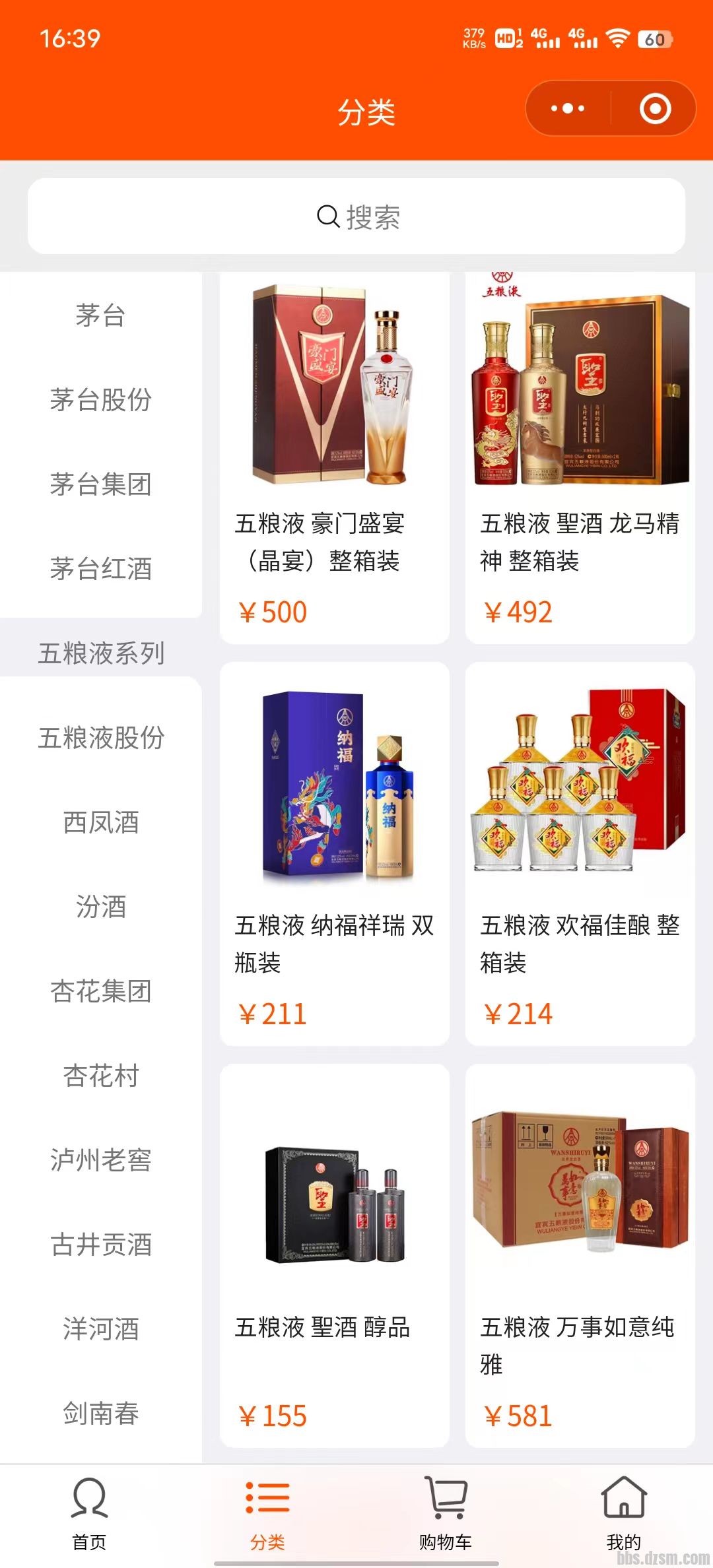713x1568 pixels.
Task: View the 五粮液 聖酒 龙马精神 product
Action: (580, 455)
